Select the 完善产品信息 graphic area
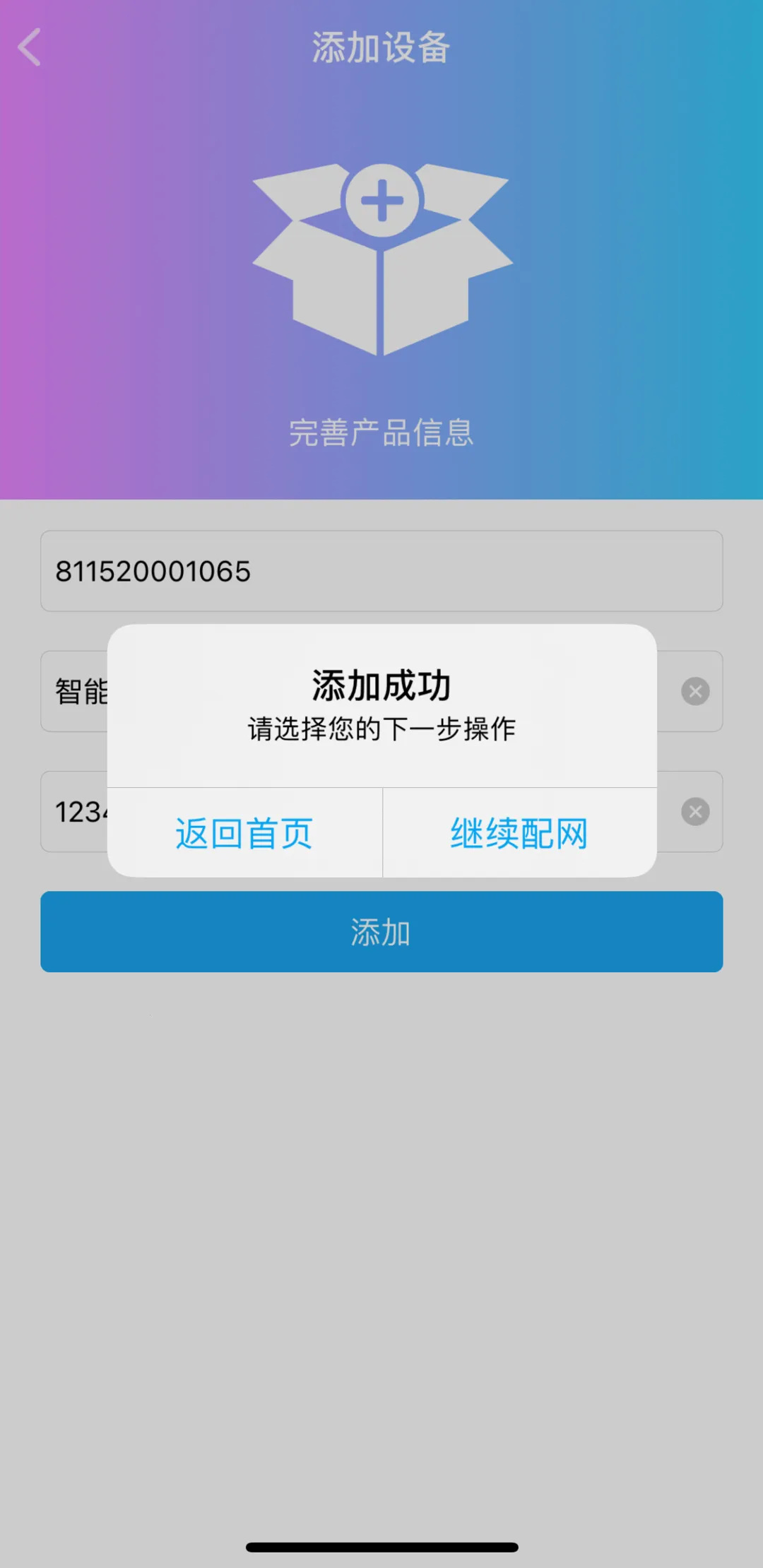 (x=381, y=433)
